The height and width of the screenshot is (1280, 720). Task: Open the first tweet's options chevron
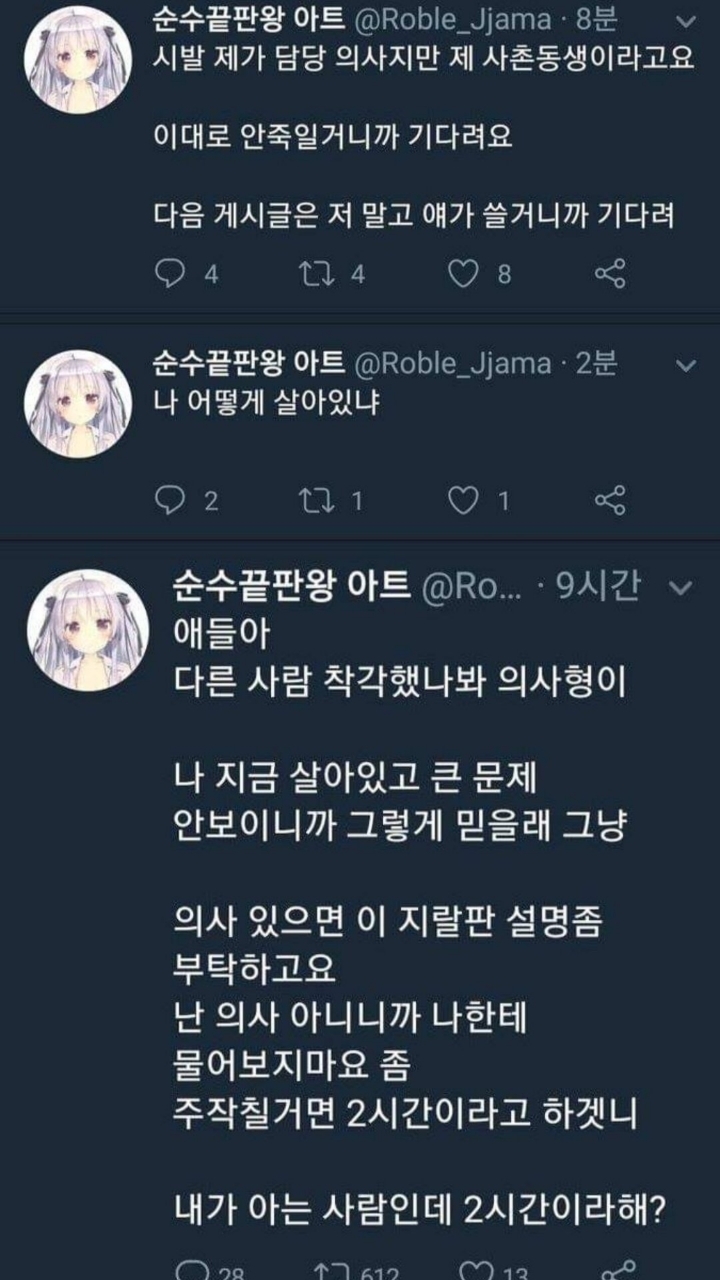pyautogui.click(x=687, y=20)
